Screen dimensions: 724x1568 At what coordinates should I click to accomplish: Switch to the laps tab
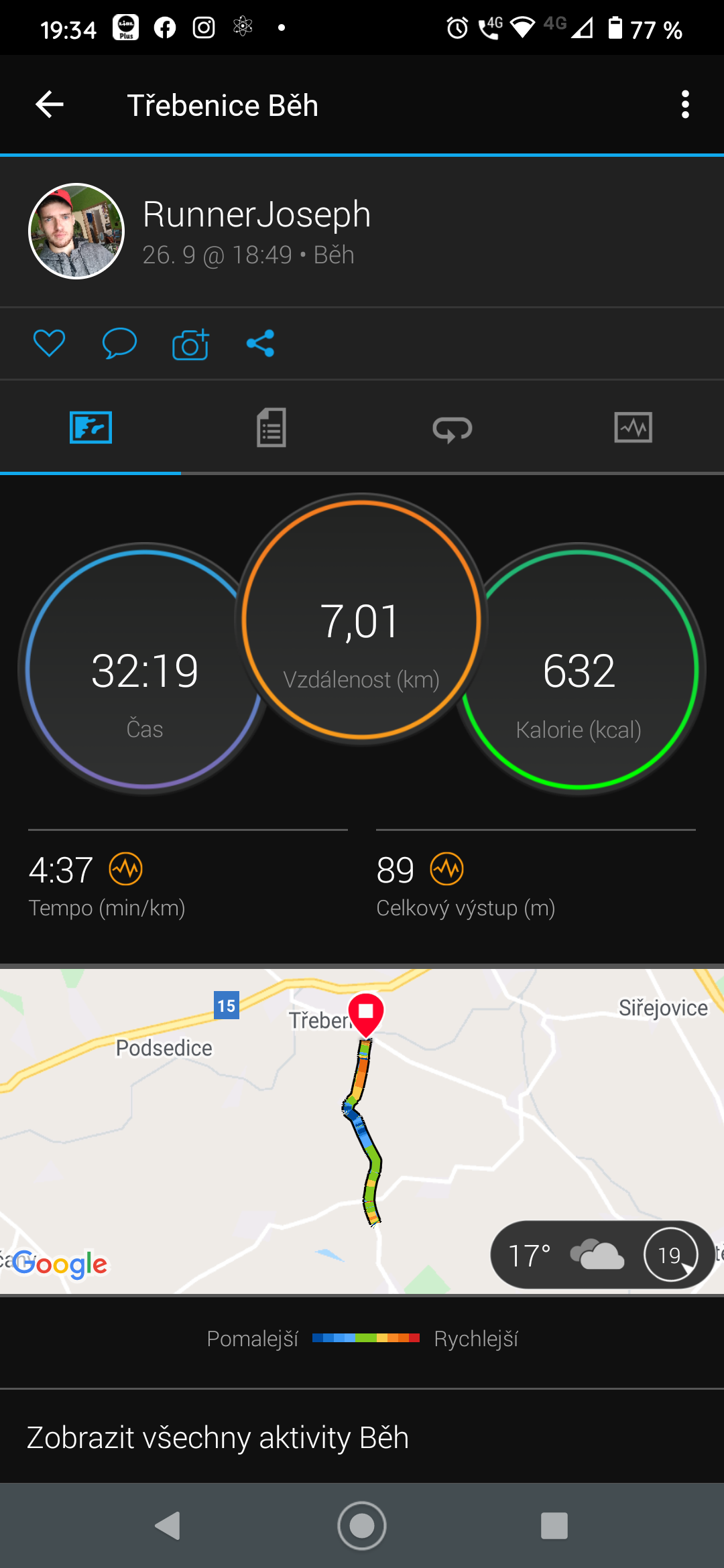pos(452,428)
